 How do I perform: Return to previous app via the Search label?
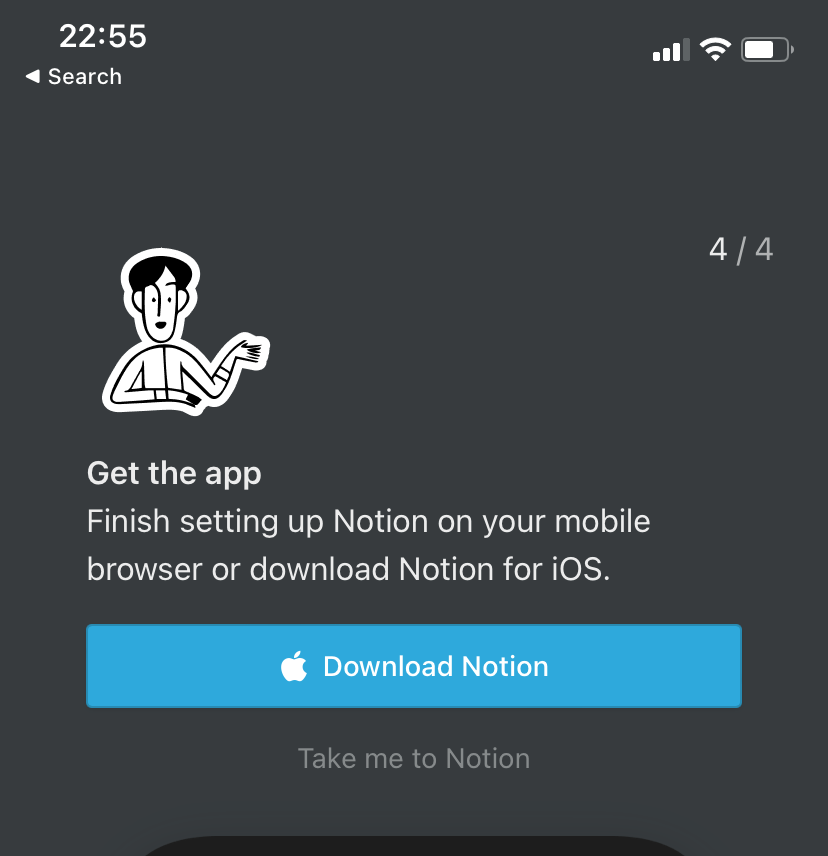[x=85, y=76]
